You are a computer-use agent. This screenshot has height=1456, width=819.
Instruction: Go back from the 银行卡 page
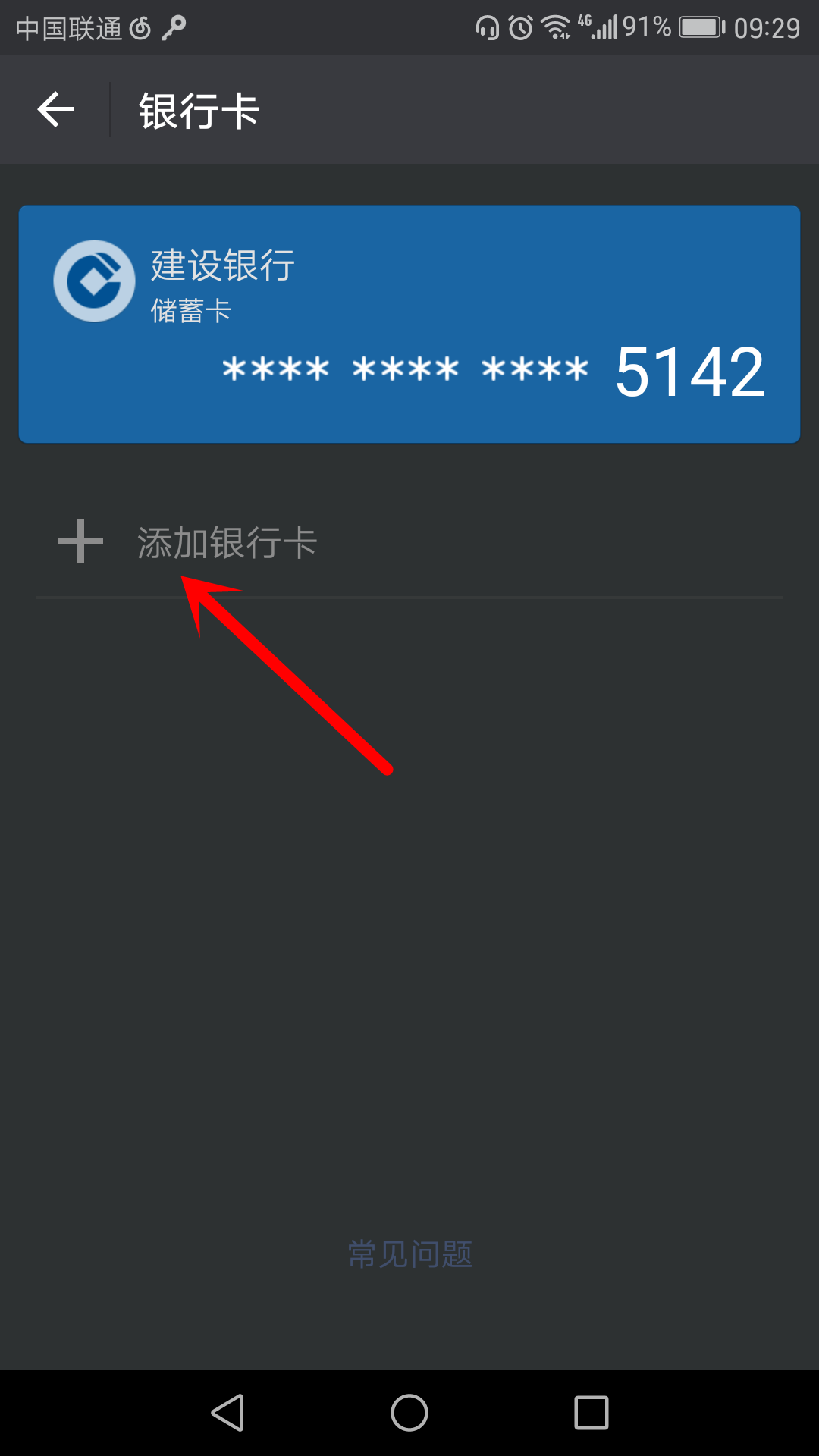point(55,110)
